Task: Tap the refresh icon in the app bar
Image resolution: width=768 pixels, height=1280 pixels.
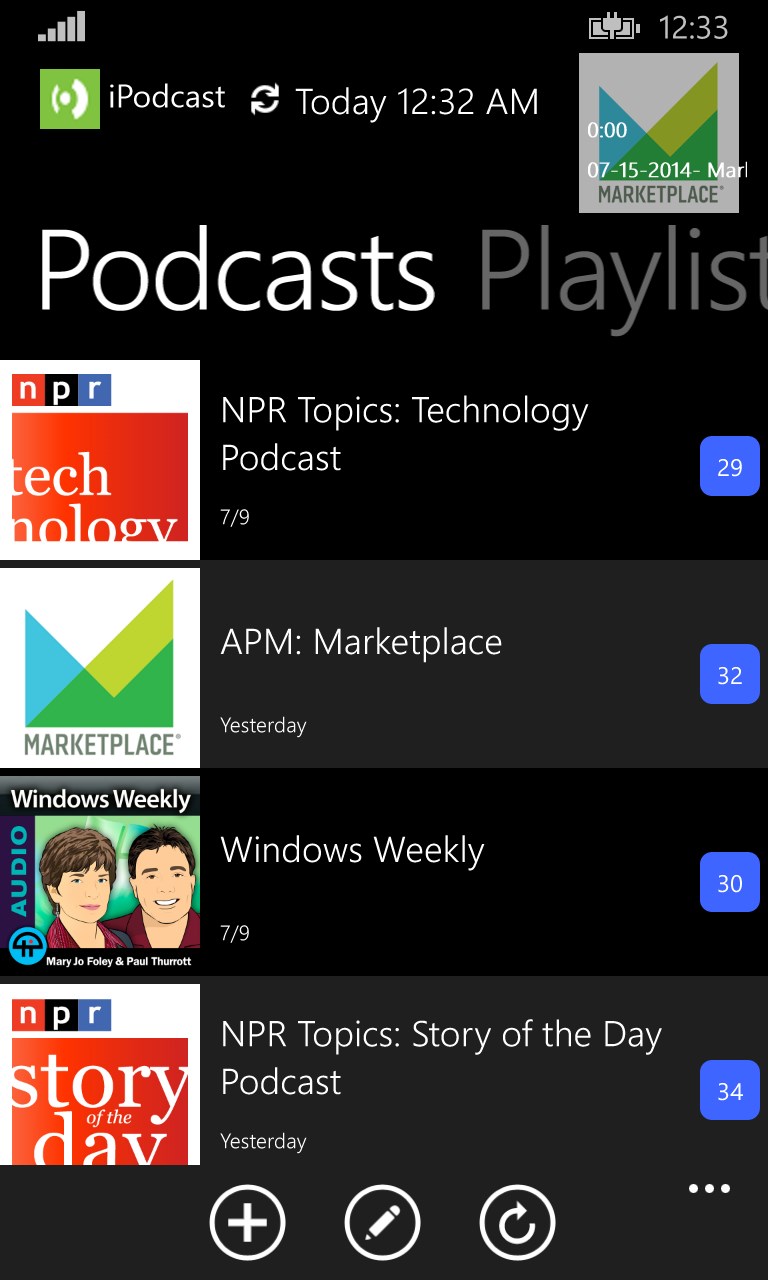Action: coord(517,1222)
